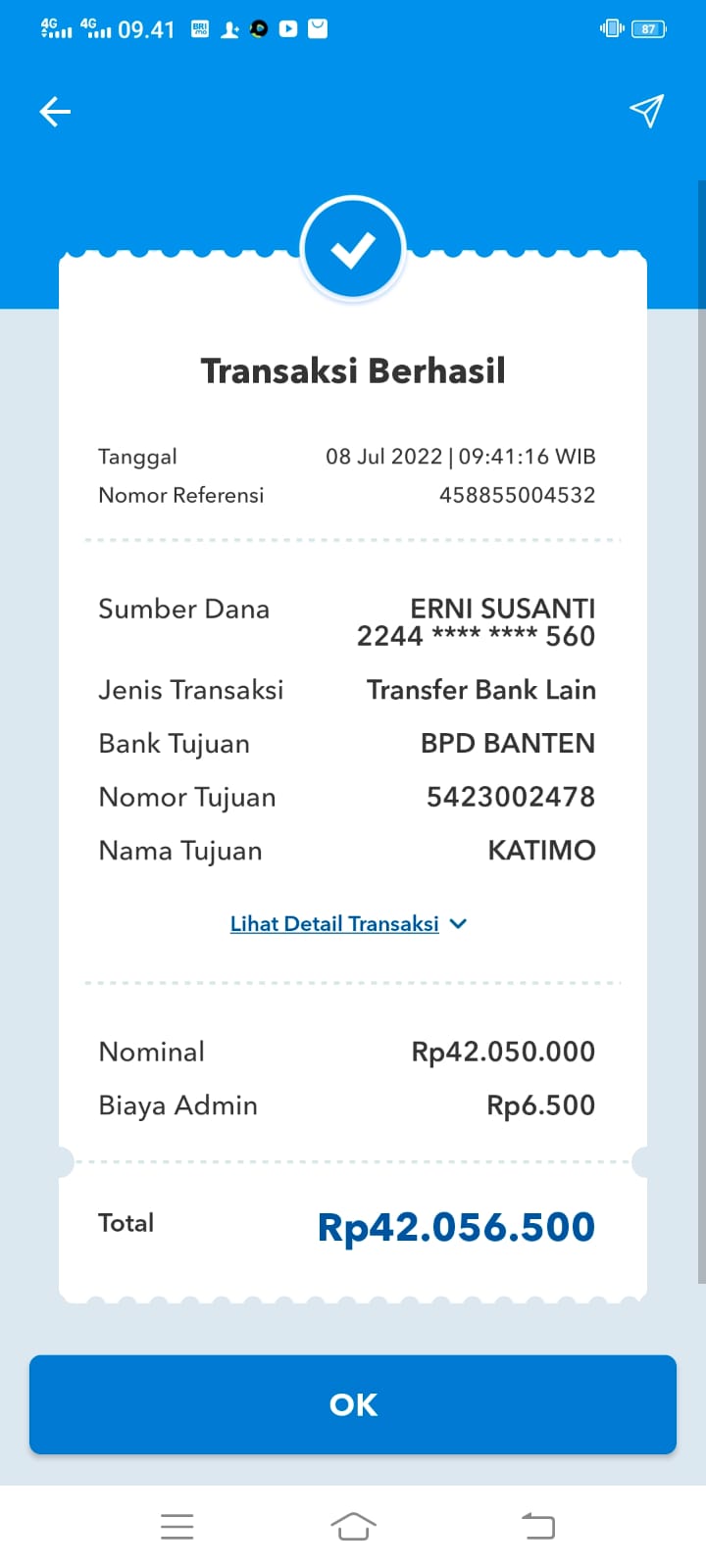
Task: Tap the system back button
Action: click(x=537, y=1526)
